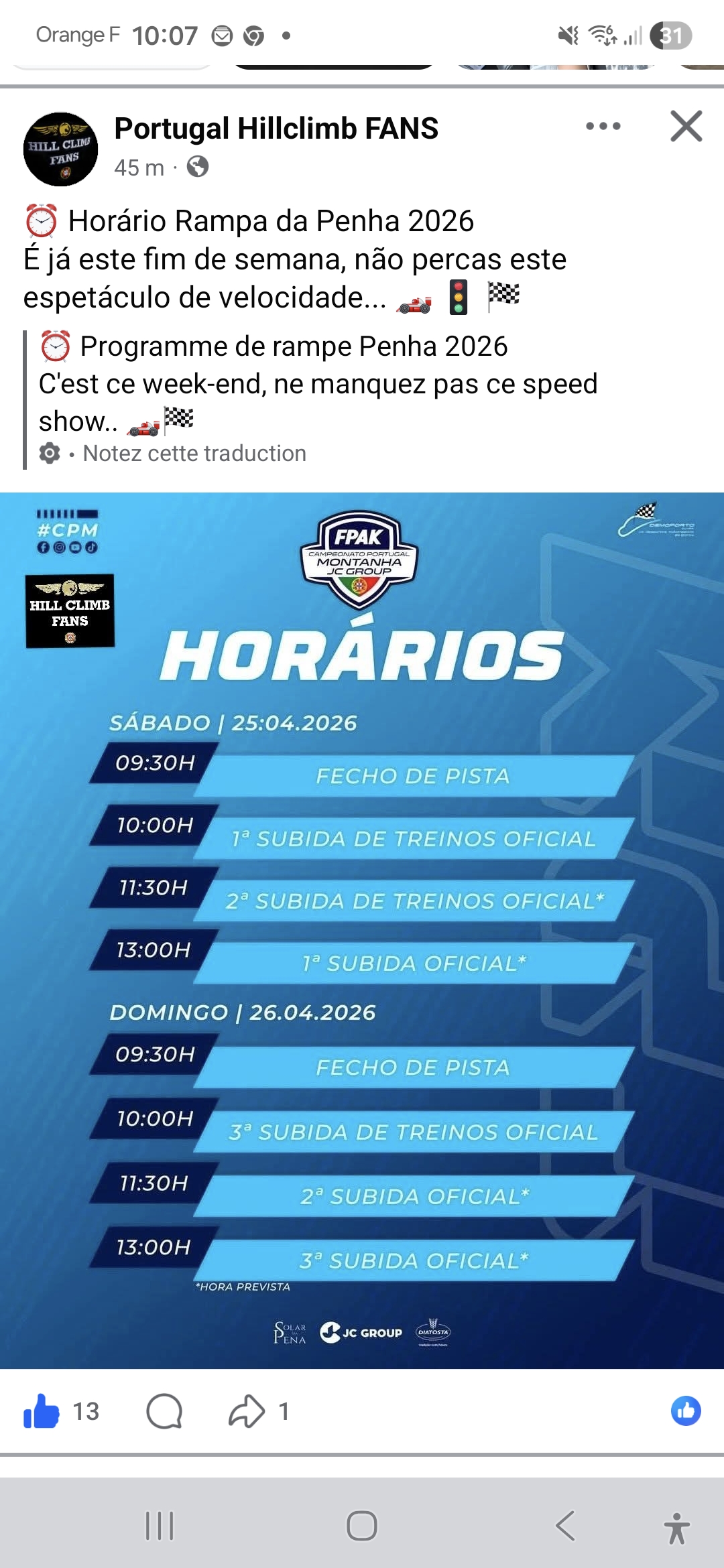The height and width of the screenshot is (1568, 724).
Task: View who reacted via the like badge
Action: click(686, 1411)
